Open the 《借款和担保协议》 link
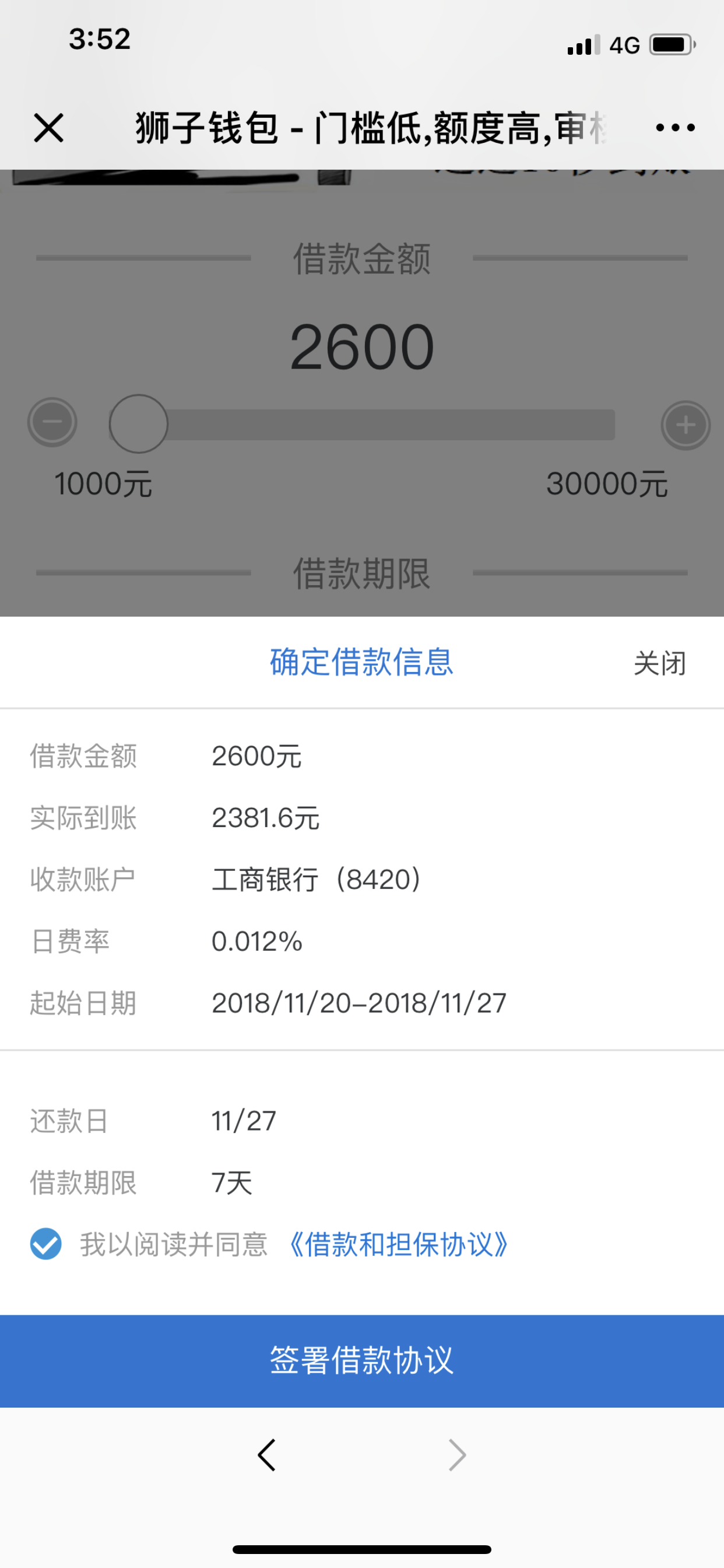 [x=398, y=1244]
